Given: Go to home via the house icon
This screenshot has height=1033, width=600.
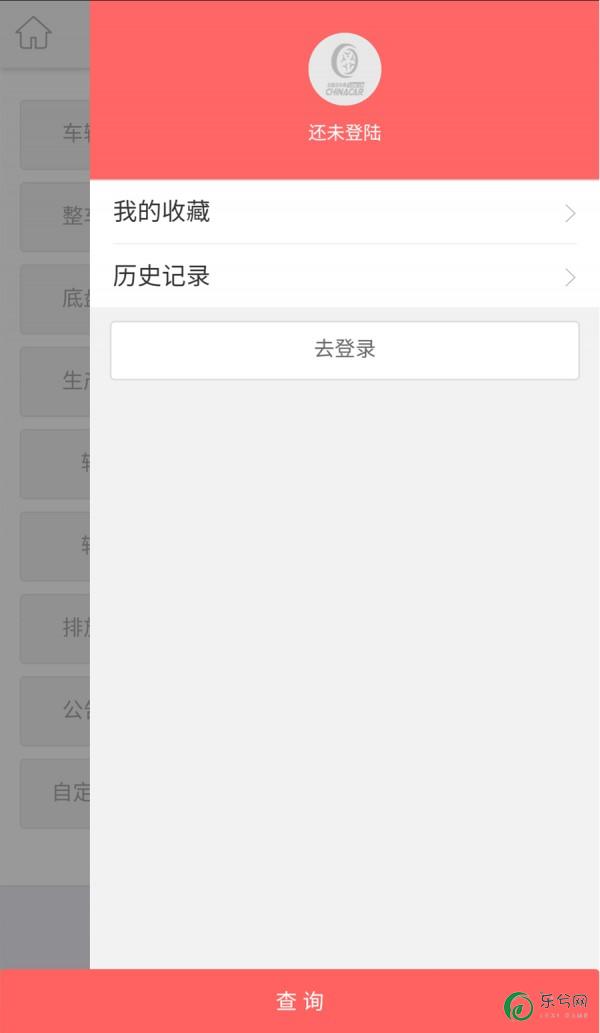Looking at the screenshot, I should click(34, 33).
